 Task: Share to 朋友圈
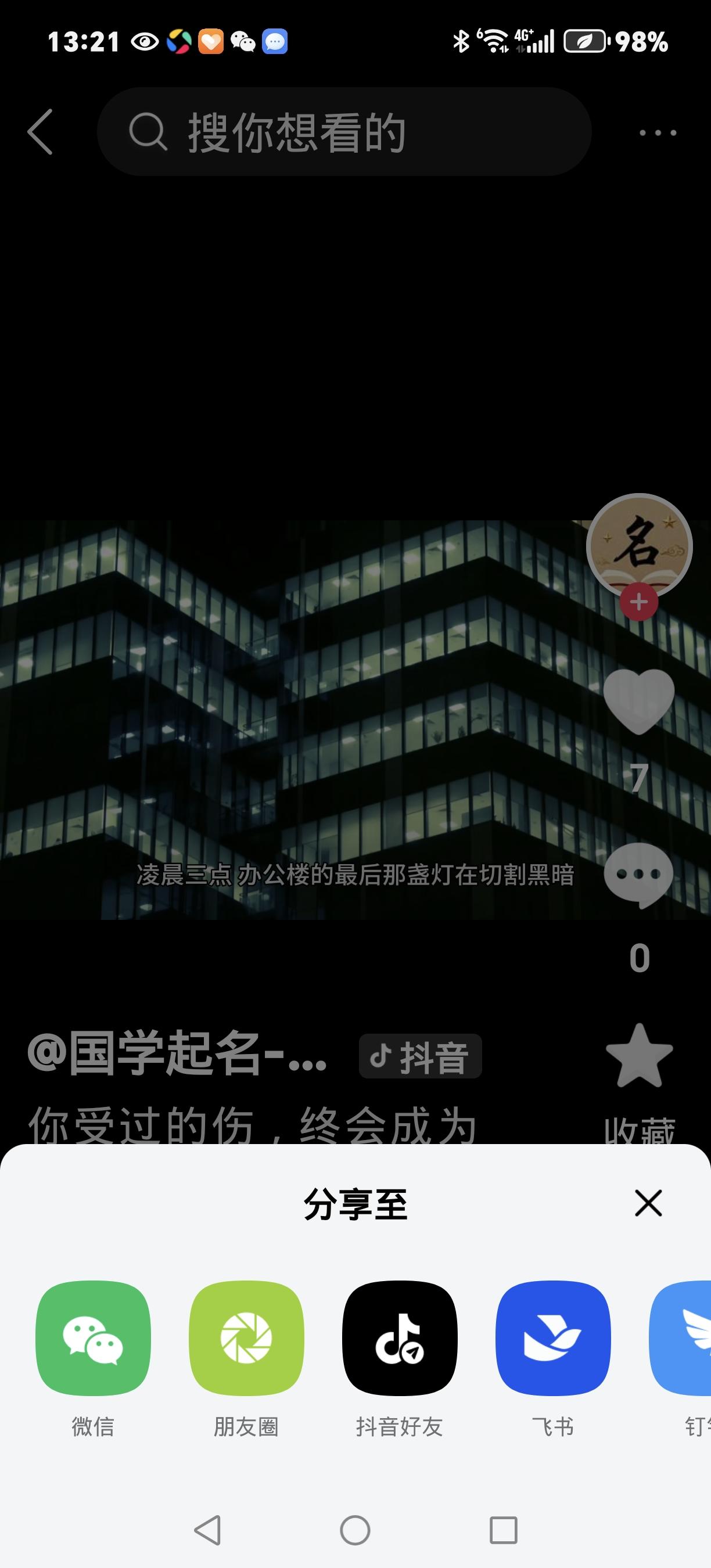(246, 1339)
